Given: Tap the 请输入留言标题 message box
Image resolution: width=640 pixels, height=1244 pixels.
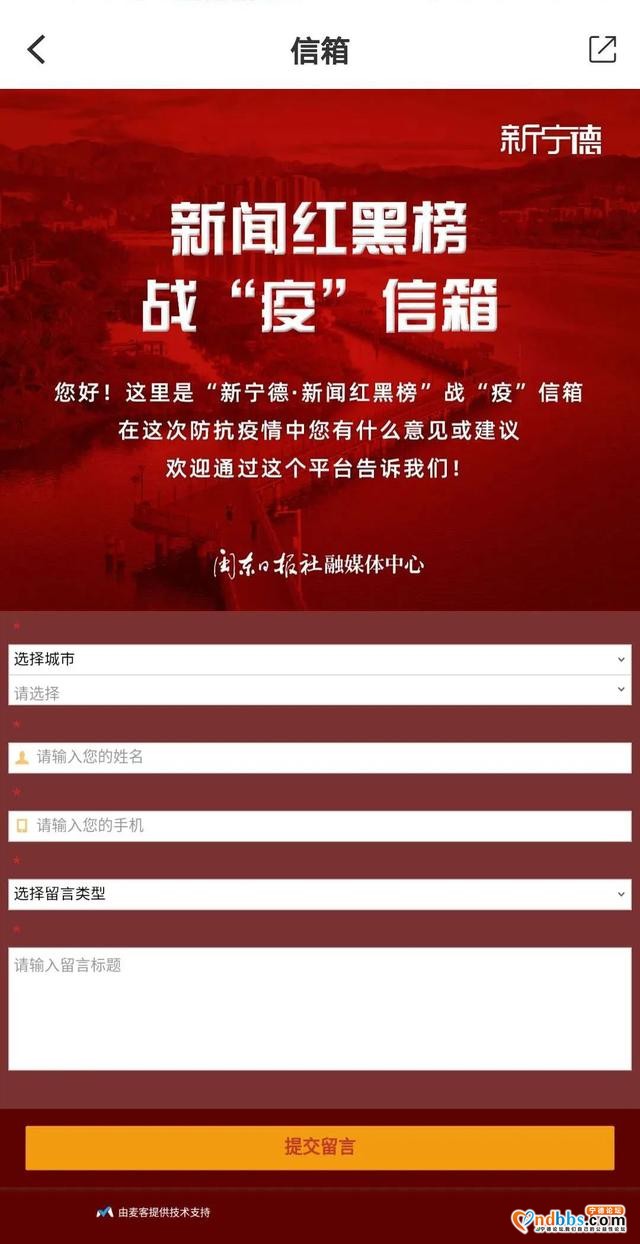Looking at the screenshot, I should tap(320, 1008).
